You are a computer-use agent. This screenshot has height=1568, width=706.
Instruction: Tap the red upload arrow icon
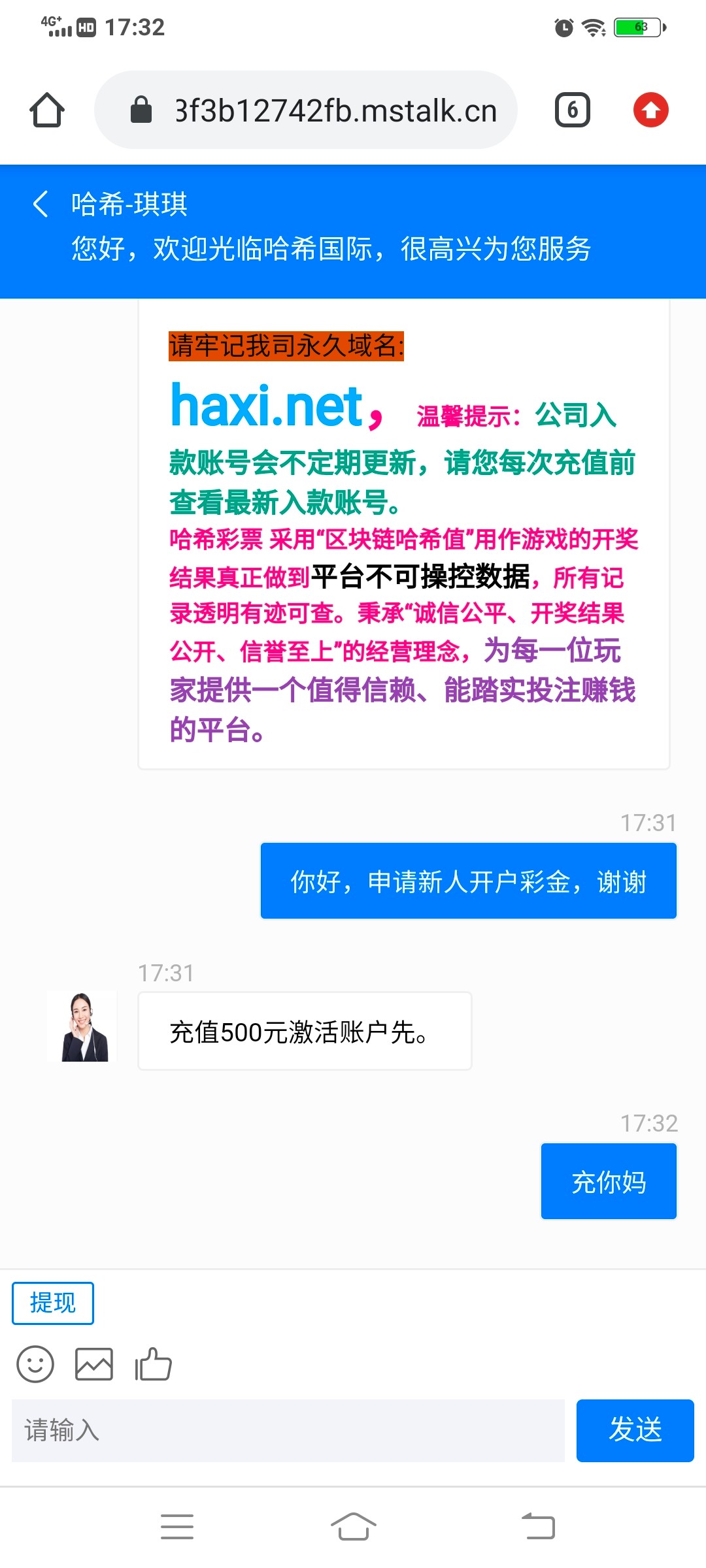651,110
